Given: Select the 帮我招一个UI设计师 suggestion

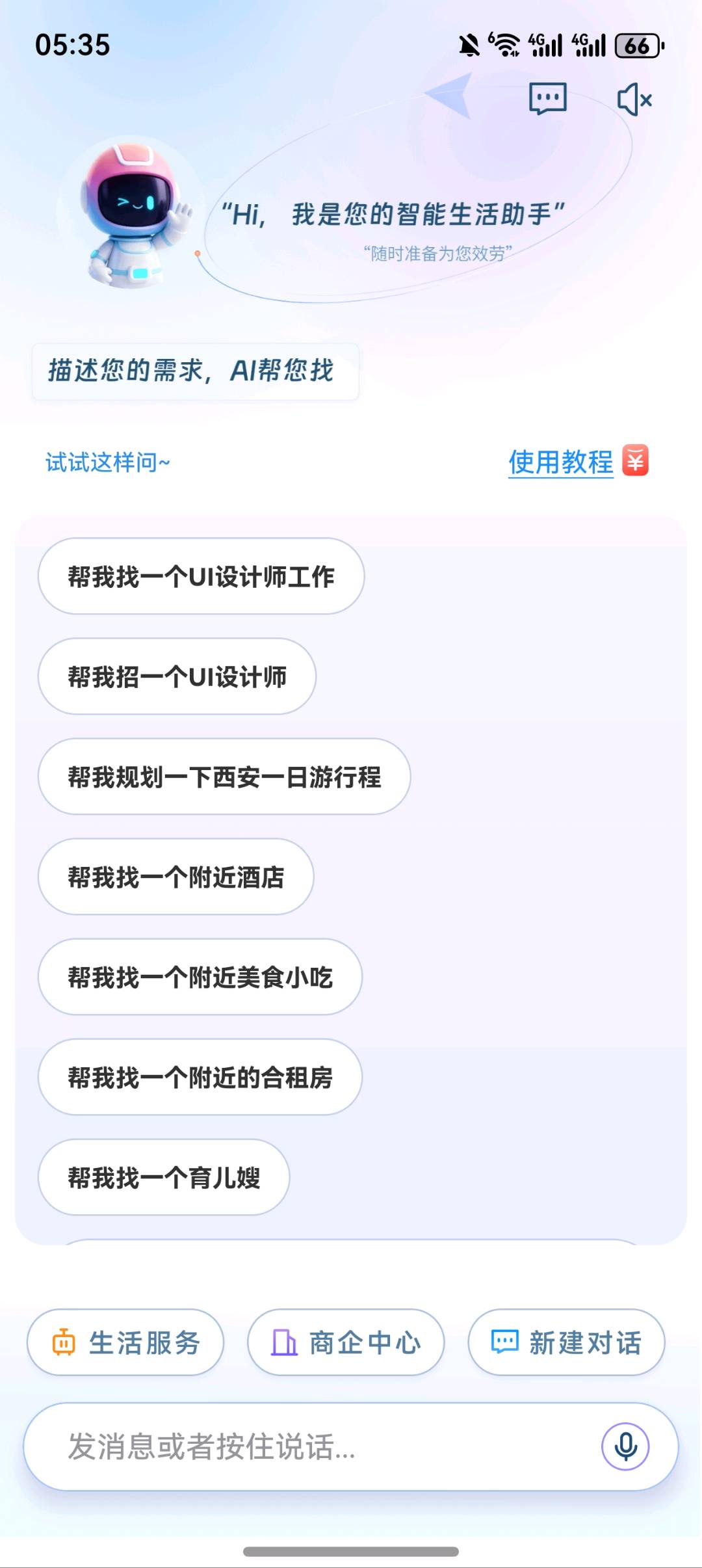Looking at the screenshot, I should click(177, 677).
